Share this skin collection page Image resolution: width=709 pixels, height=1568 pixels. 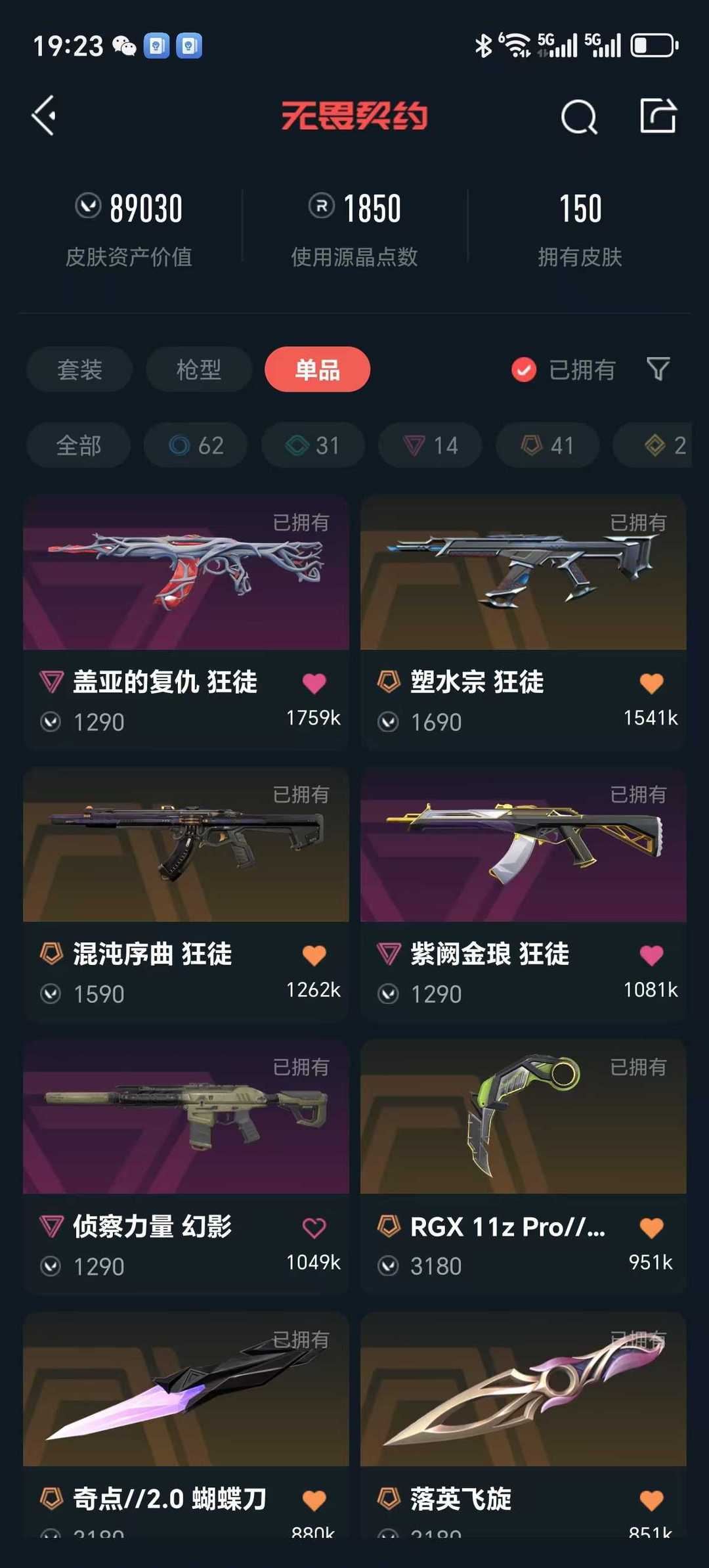pos(658,116)
